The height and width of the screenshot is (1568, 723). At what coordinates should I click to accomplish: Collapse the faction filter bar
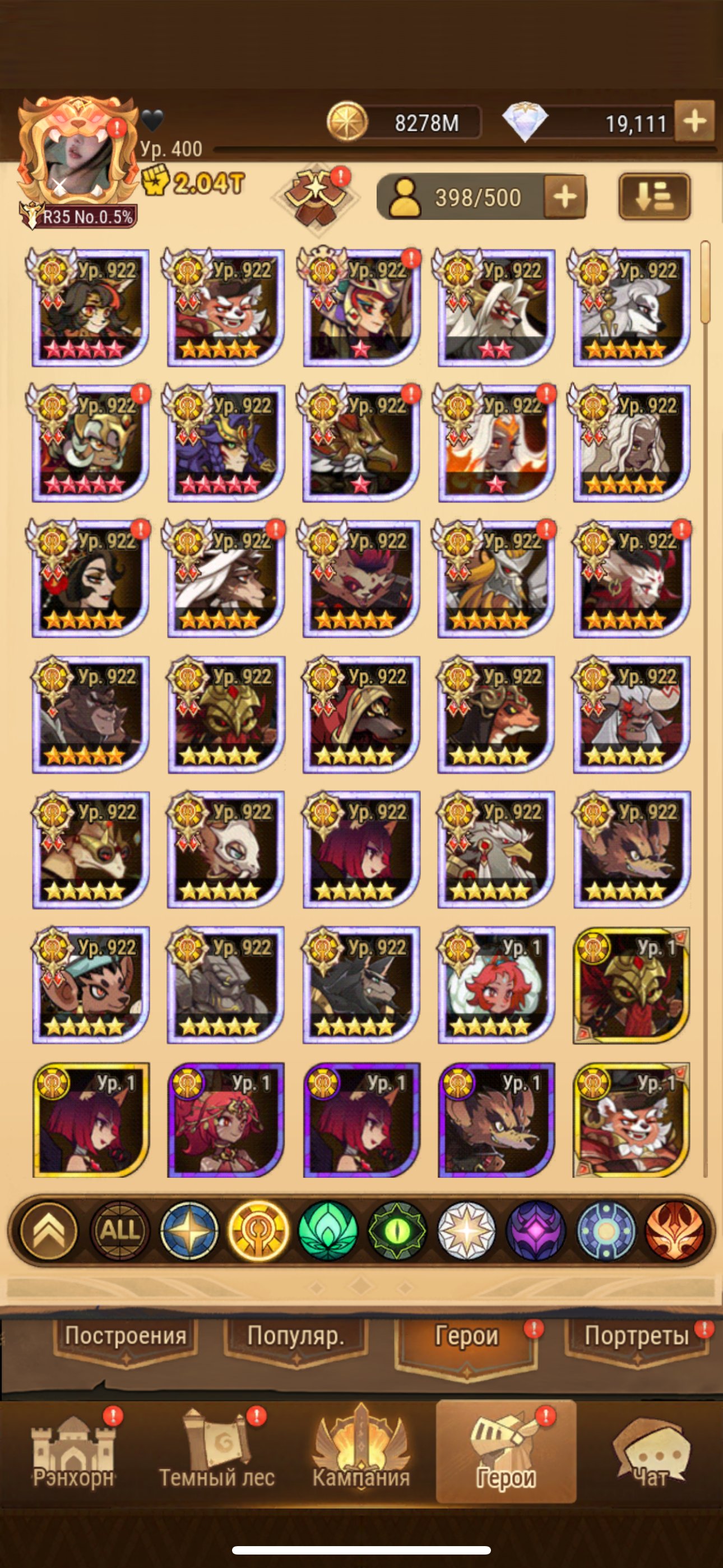[x=49, y=1232]
